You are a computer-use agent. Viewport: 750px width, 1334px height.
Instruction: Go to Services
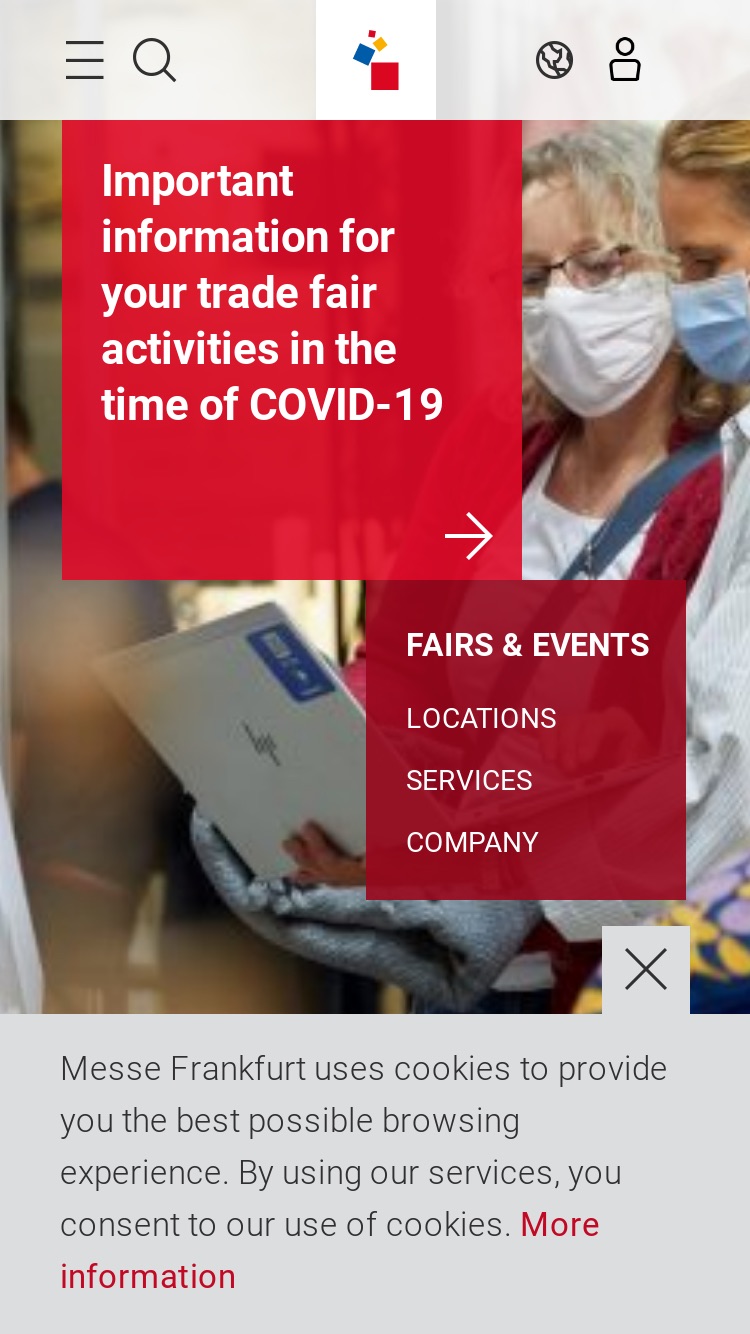tap(469, 780)
